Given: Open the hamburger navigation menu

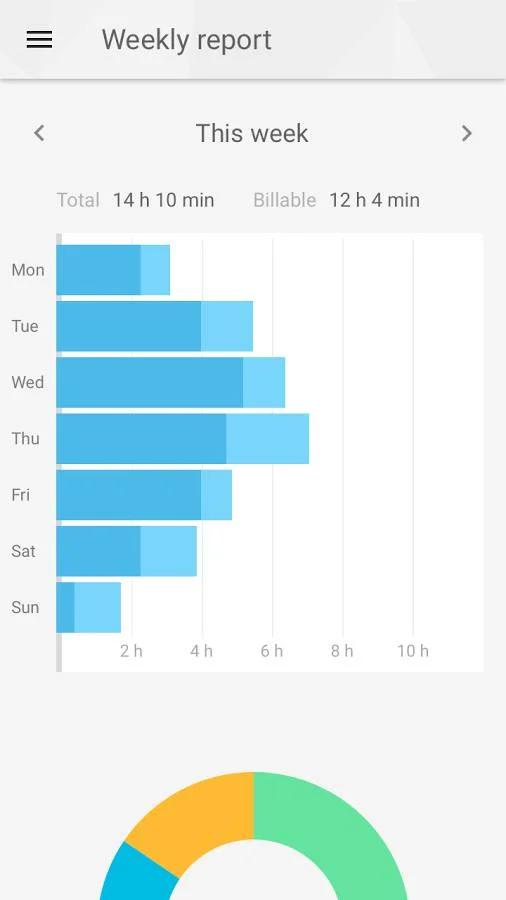Looking at the screenshot, I should (x=39, y=40).
